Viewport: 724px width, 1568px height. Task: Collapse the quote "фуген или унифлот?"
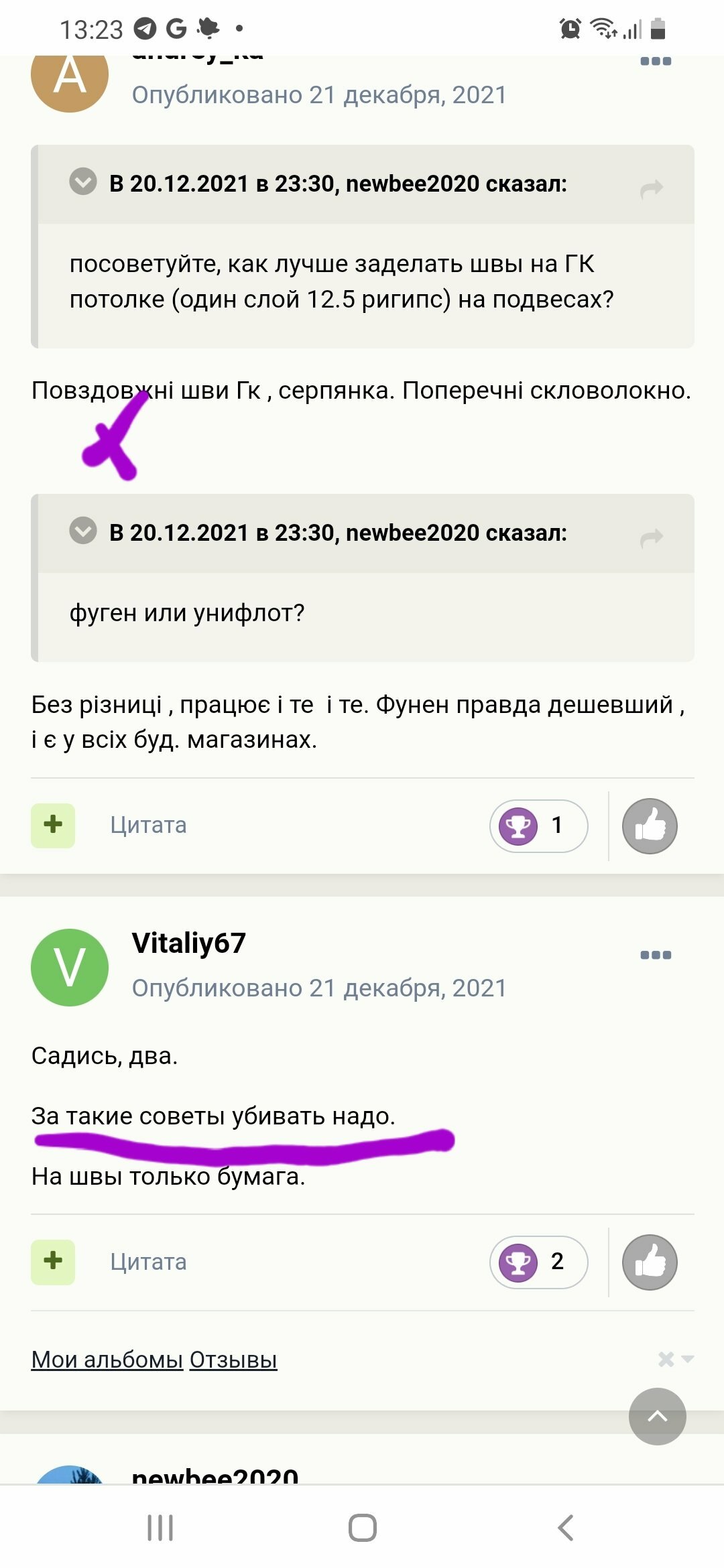click(83, 531)
